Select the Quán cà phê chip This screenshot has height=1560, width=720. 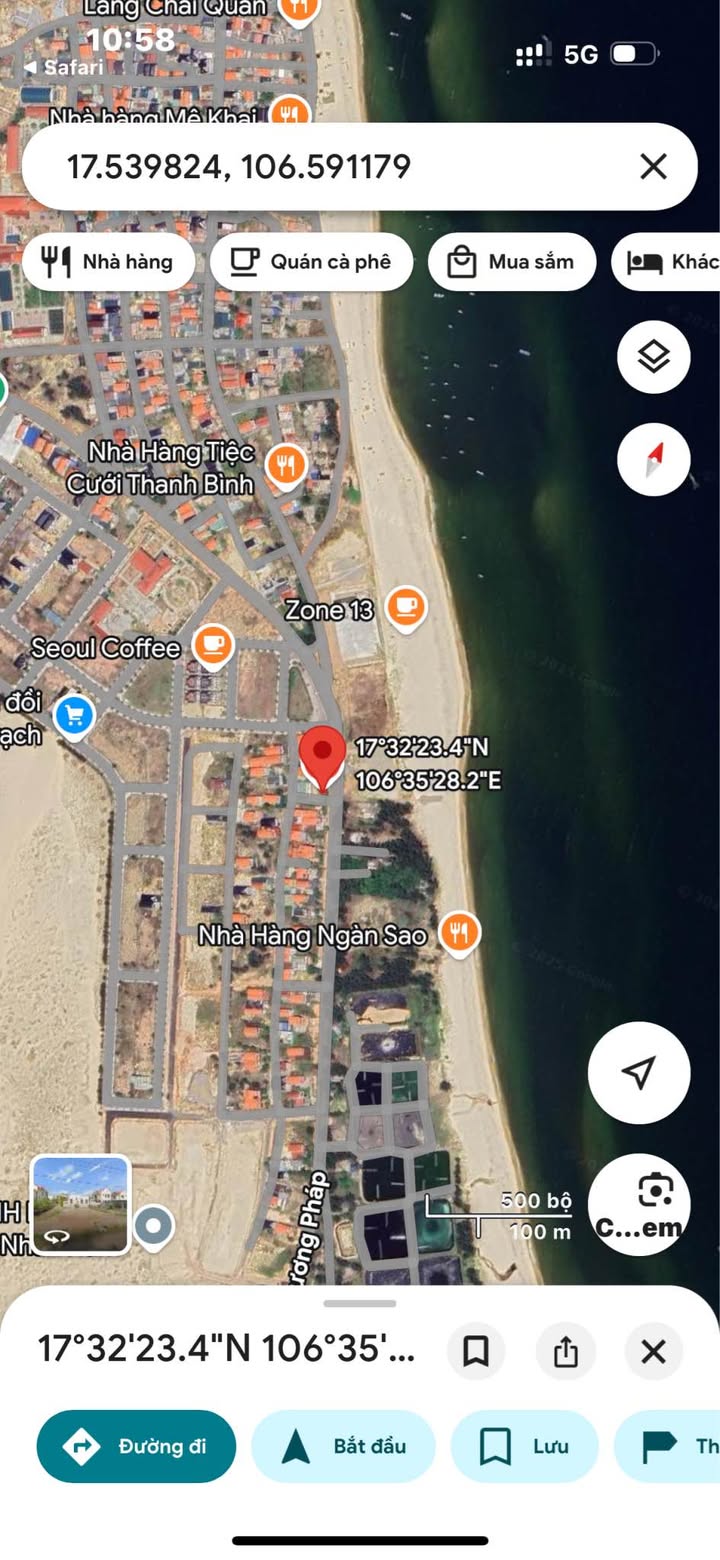tap(311, 262)
